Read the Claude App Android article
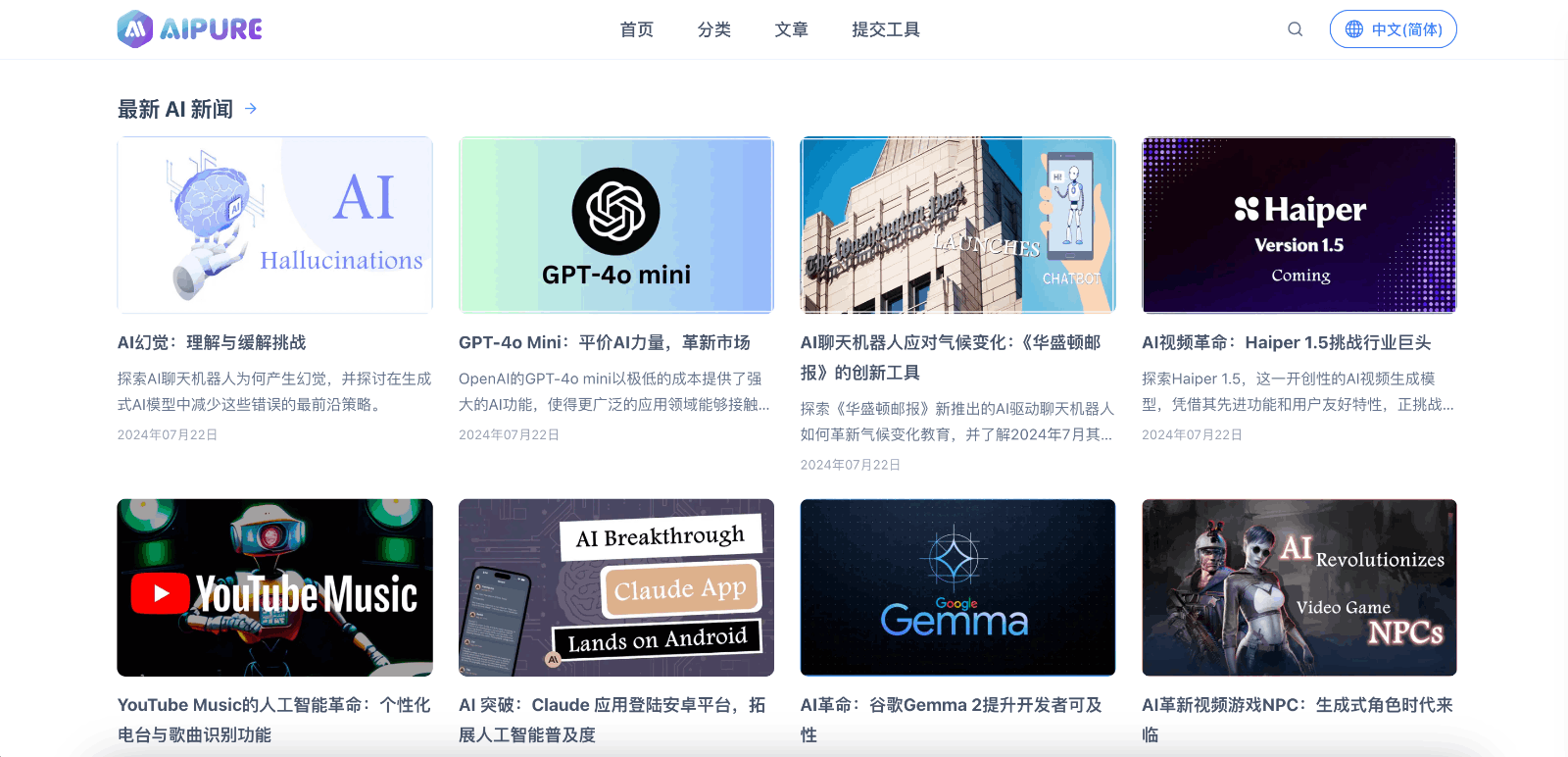1568x757 pixels. click(616, 587)
